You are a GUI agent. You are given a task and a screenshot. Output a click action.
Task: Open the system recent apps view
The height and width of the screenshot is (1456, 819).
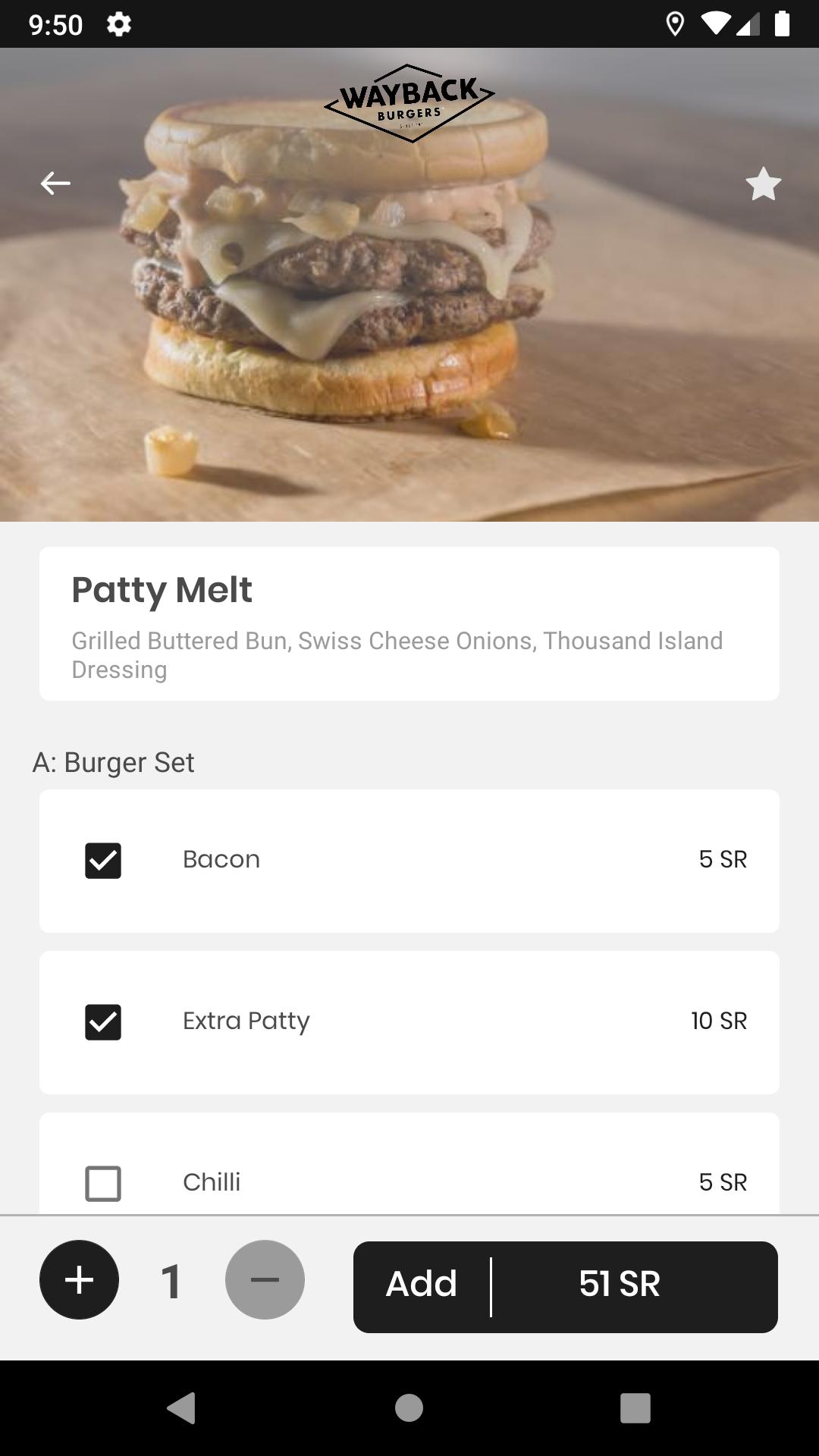[x=635, y=1408]
